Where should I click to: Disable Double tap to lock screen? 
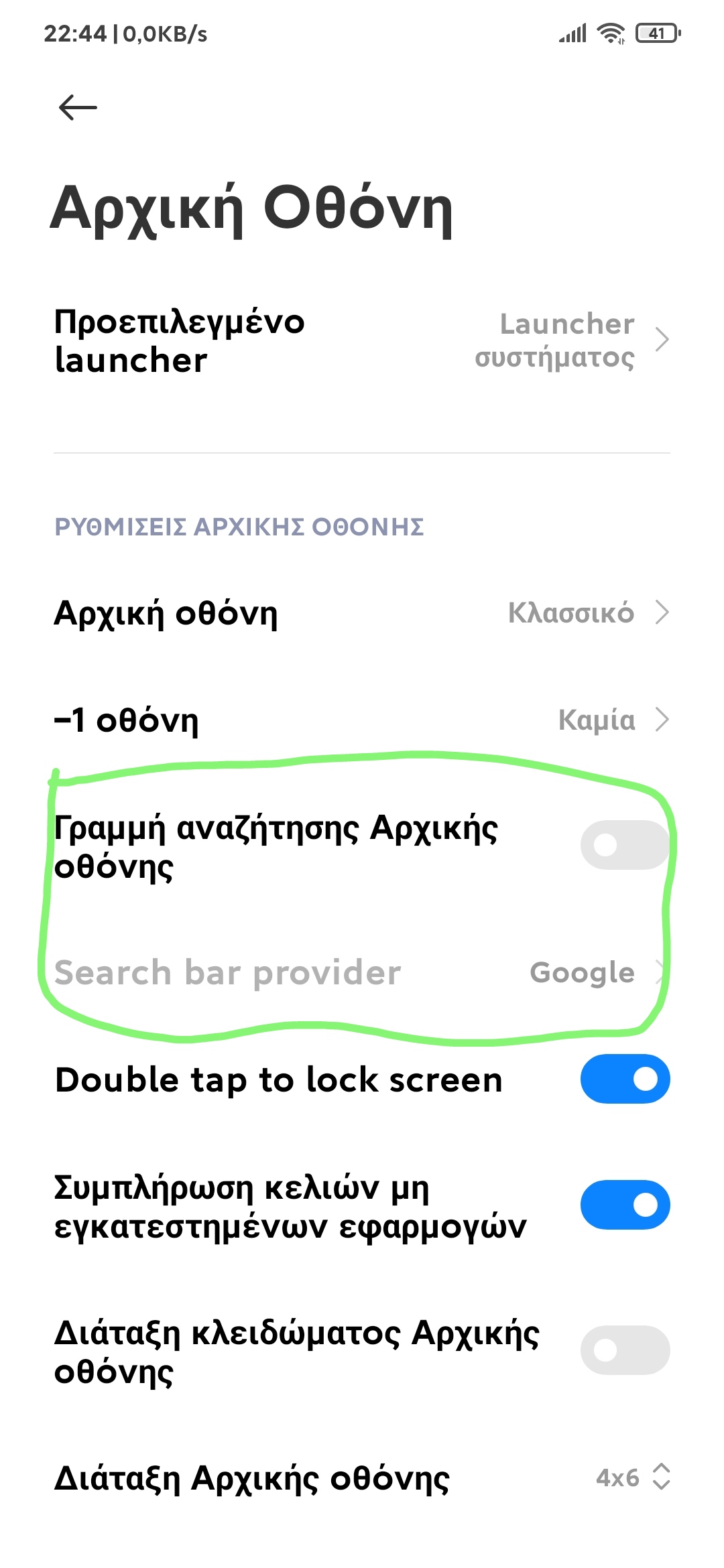click(624, 1079)
